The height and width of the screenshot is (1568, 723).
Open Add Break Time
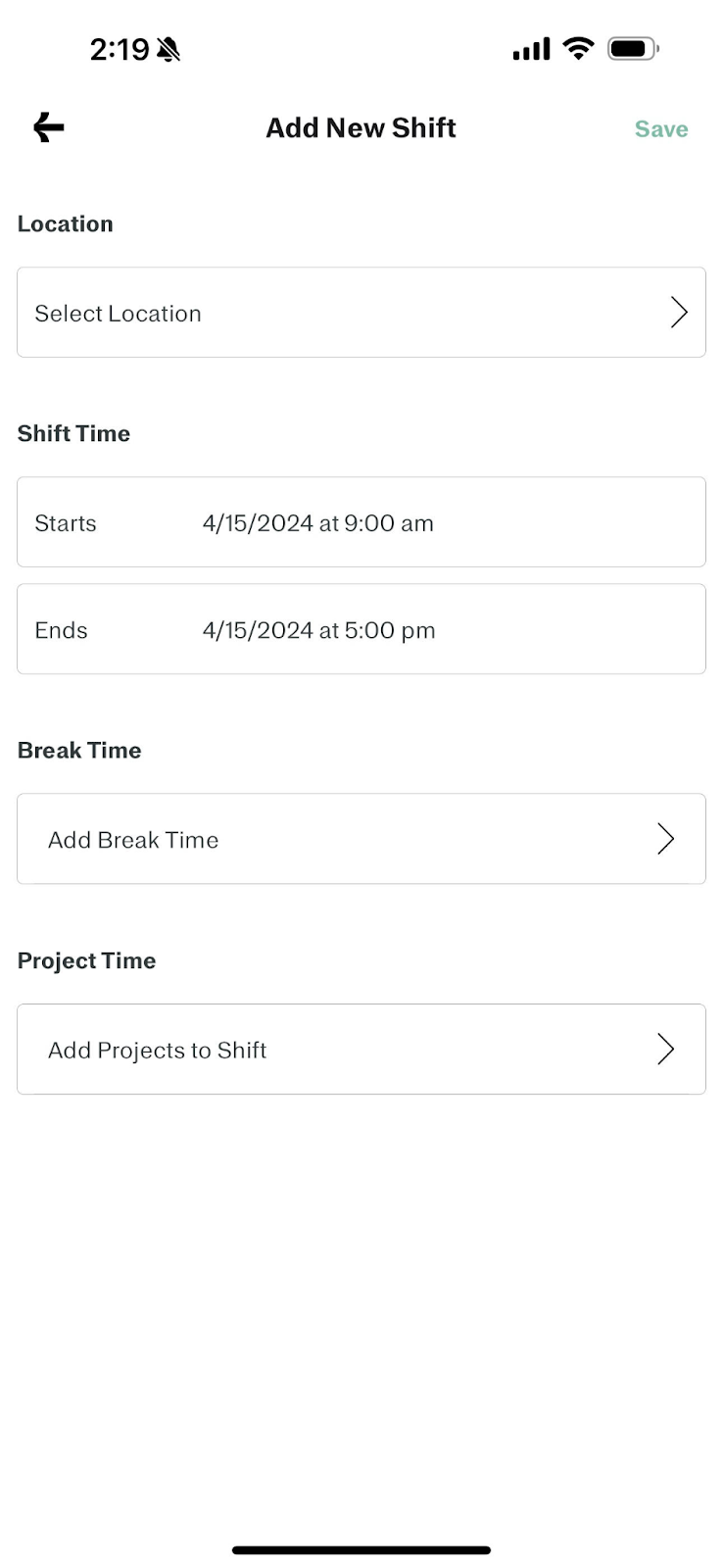pyautogui.click(x=361, y=839)
